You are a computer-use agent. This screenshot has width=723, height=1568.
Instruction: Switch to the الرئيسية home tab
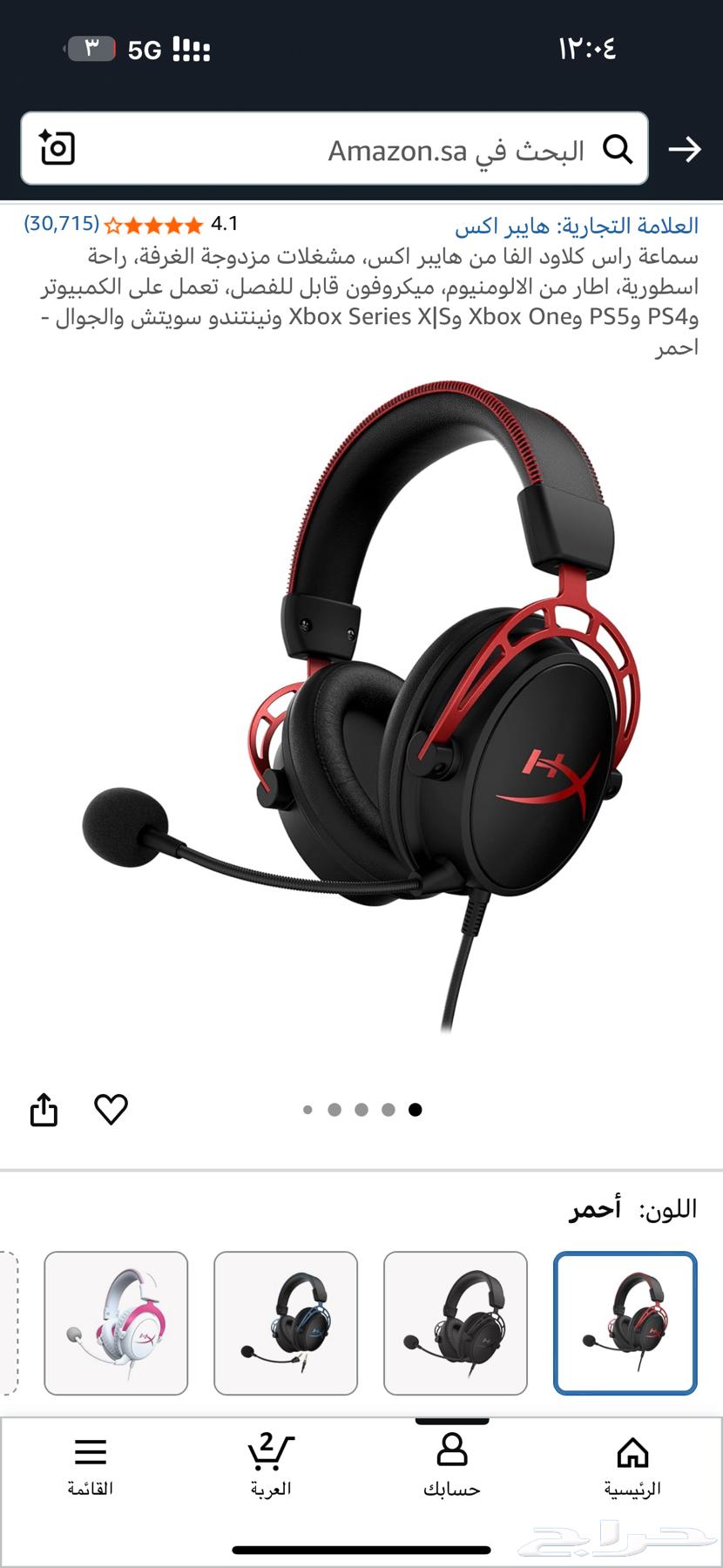click(x=632, y=1467)
